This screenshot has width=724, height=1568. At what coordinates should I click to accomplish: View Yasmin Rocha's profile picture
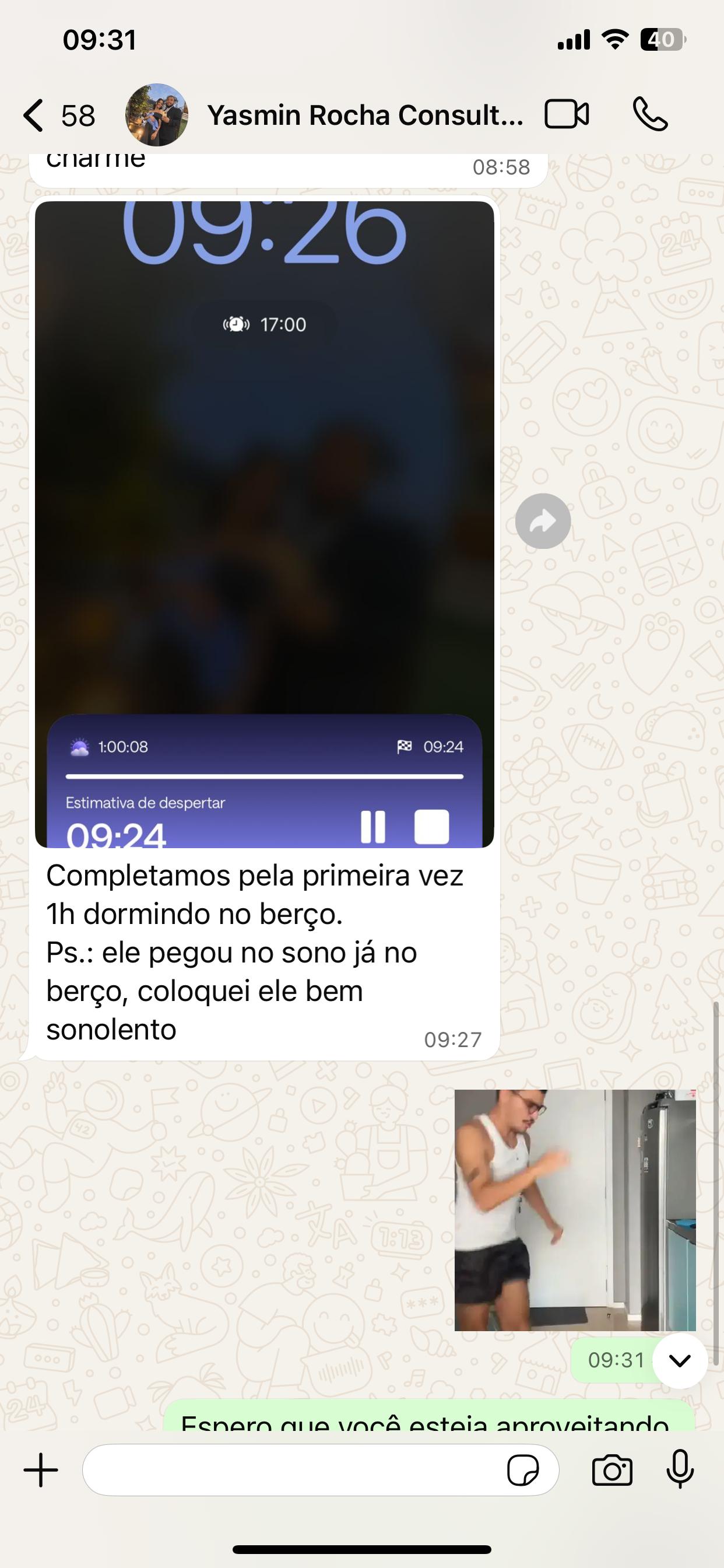(x=157, y=113)
